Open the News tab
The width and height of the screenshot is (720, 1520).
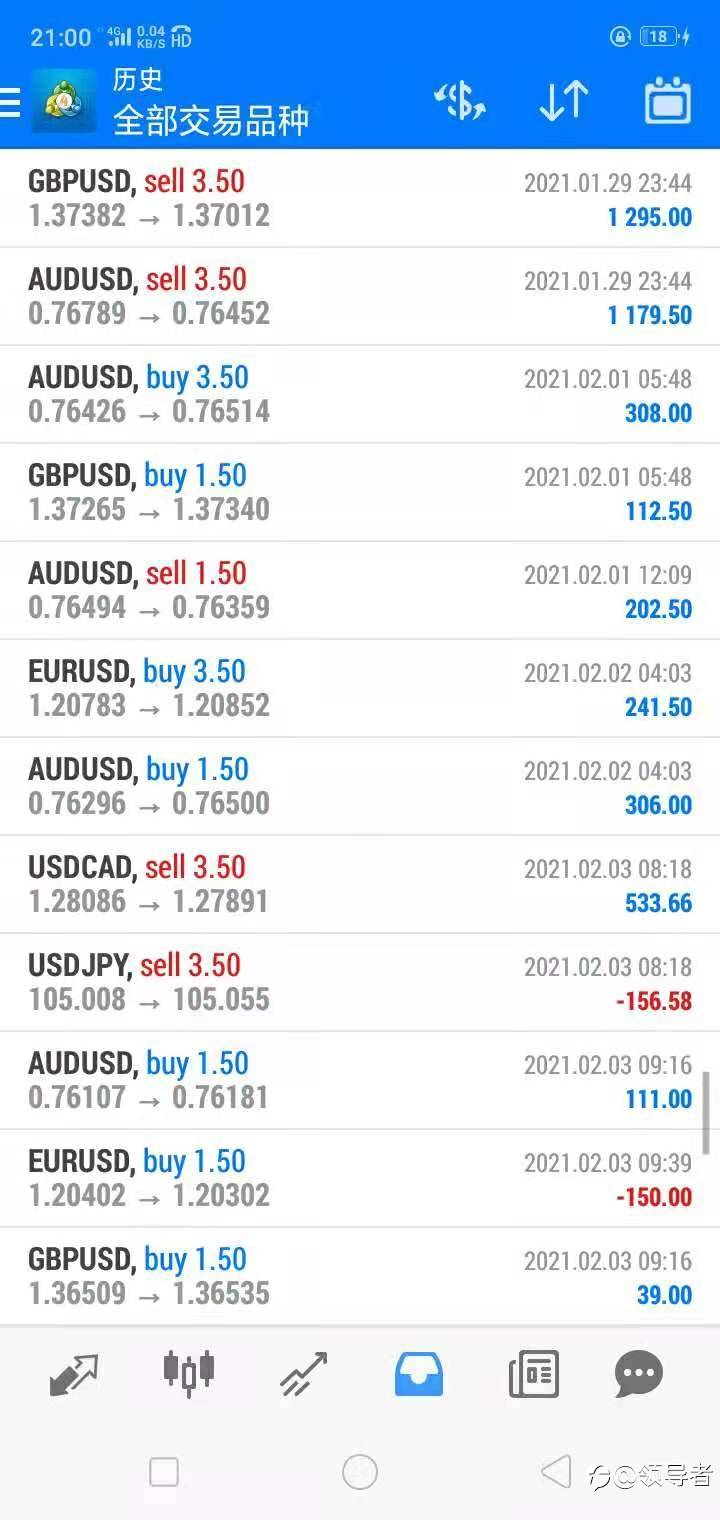pyautogui.click(x=533, y=1374)
